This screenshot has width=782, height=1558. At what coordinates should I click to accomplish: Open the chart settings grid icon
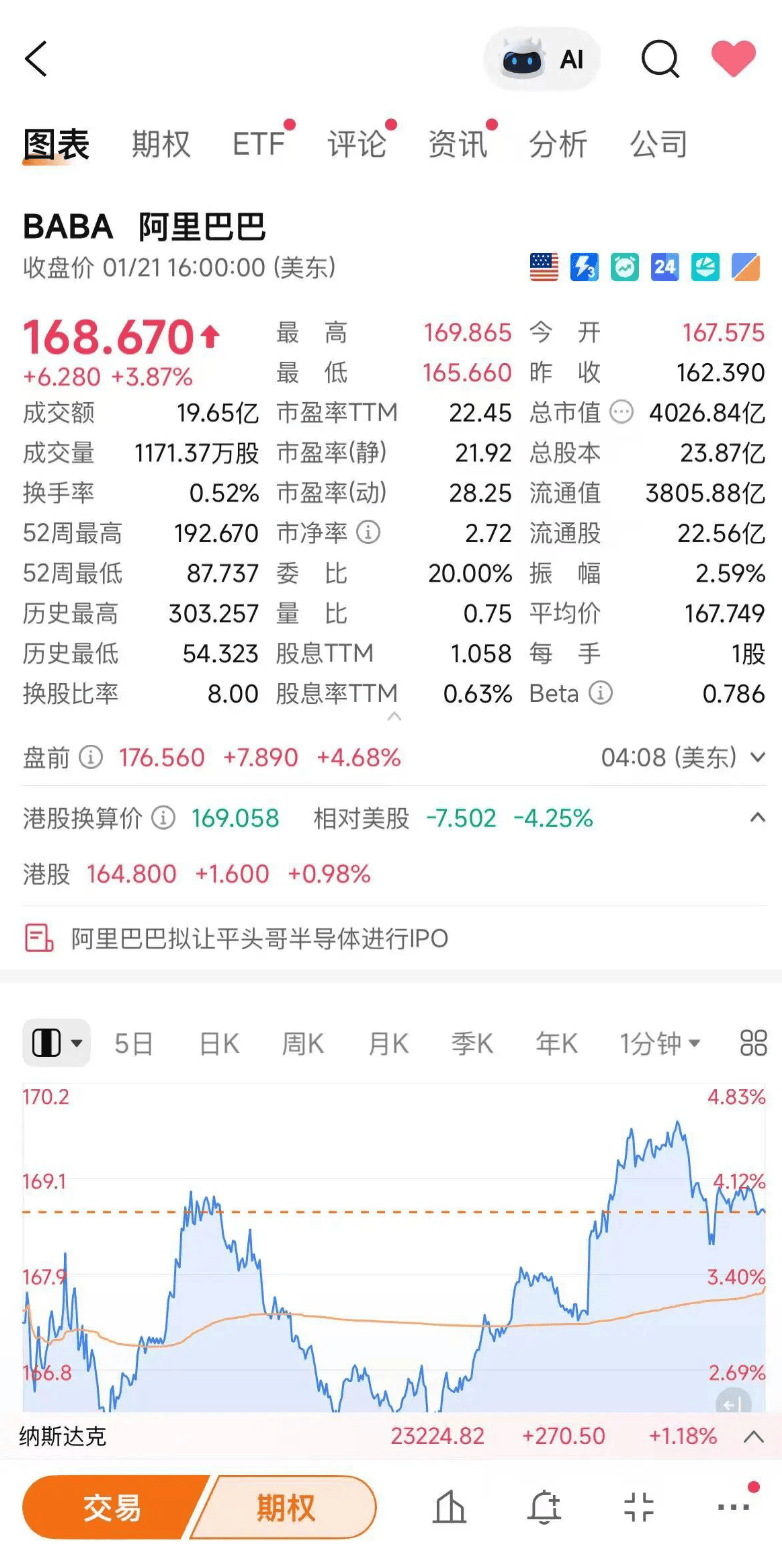(x=753, y=1044)
